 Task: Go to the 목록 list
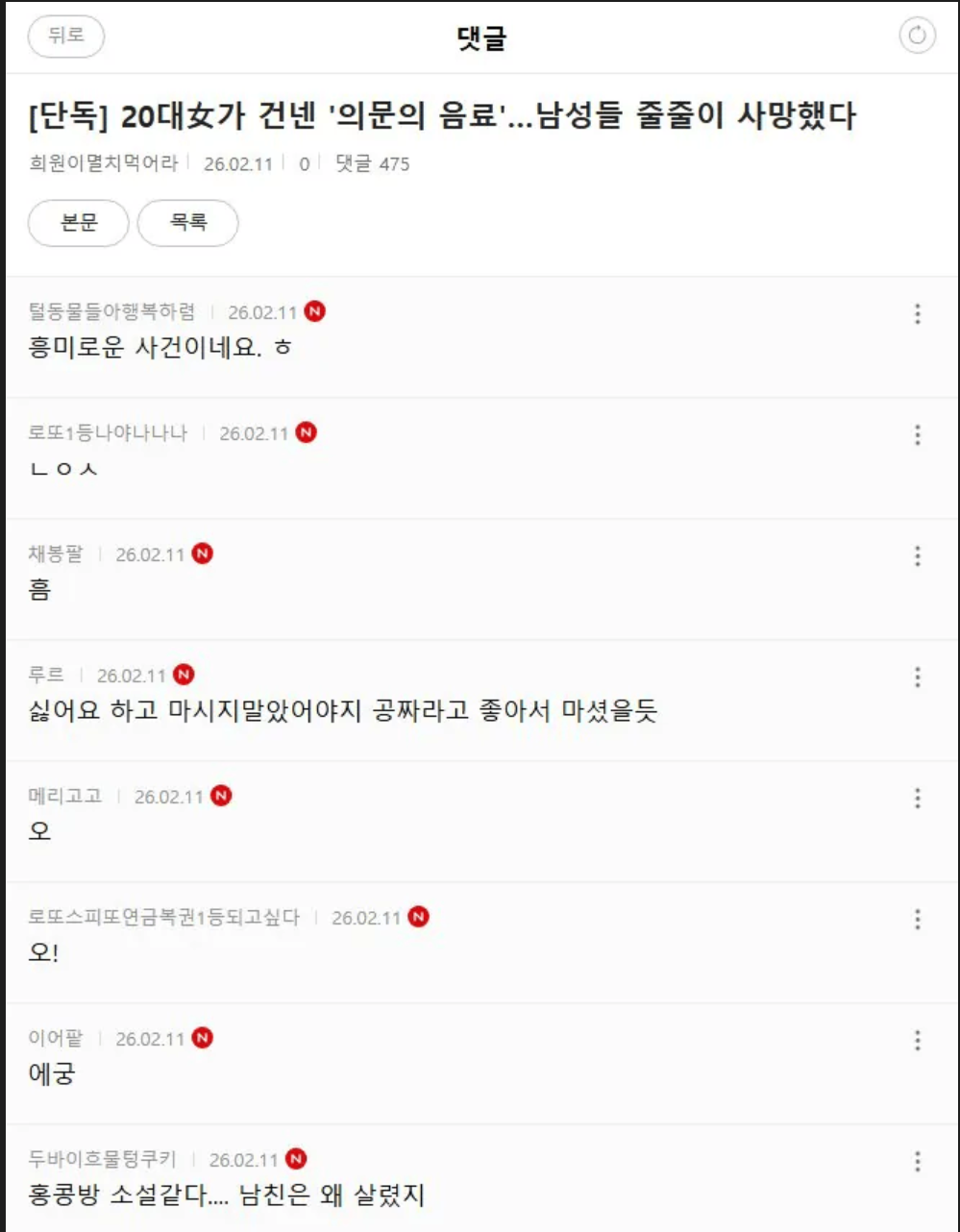pyautogui.click(x=188, y=223)
